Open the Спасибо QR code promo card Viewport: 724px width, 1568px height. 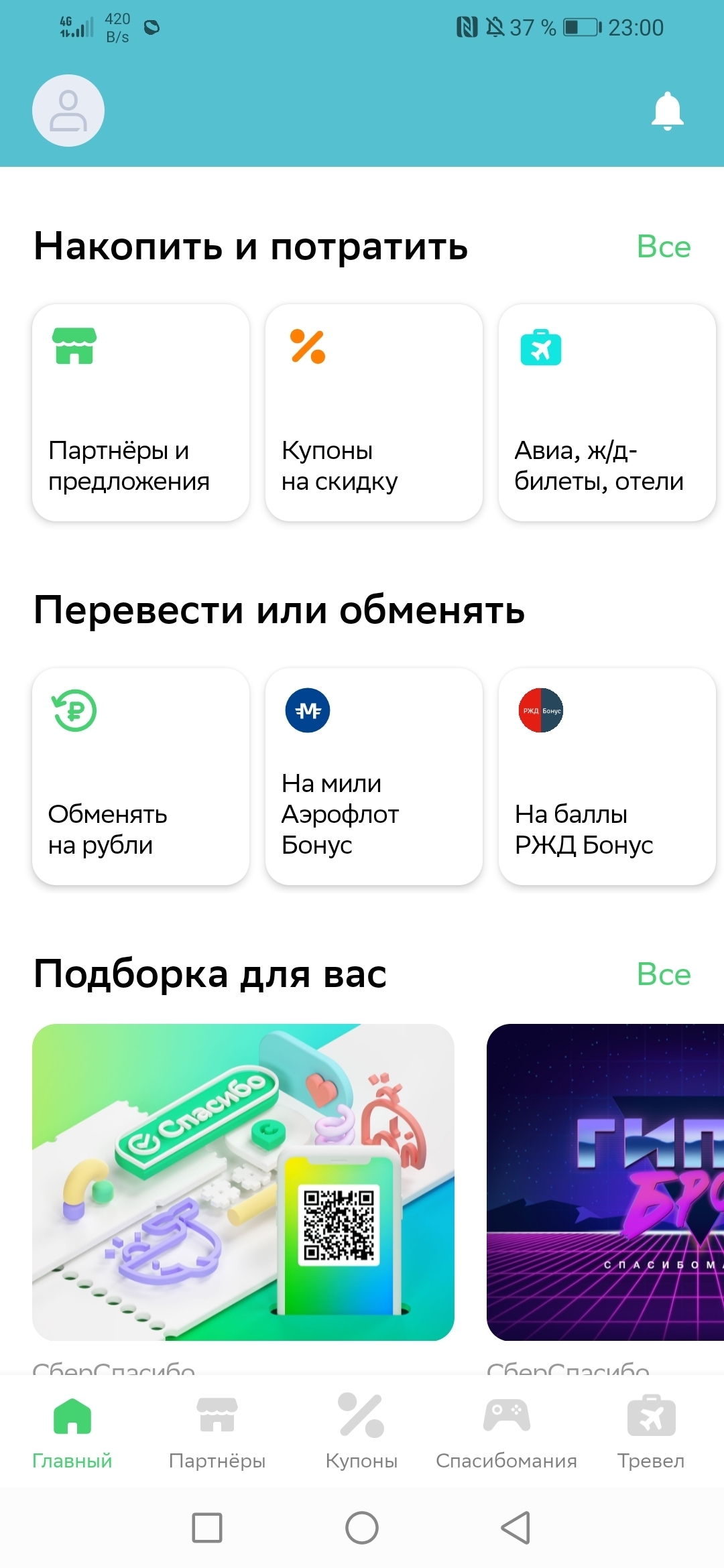pos(243,1182)
